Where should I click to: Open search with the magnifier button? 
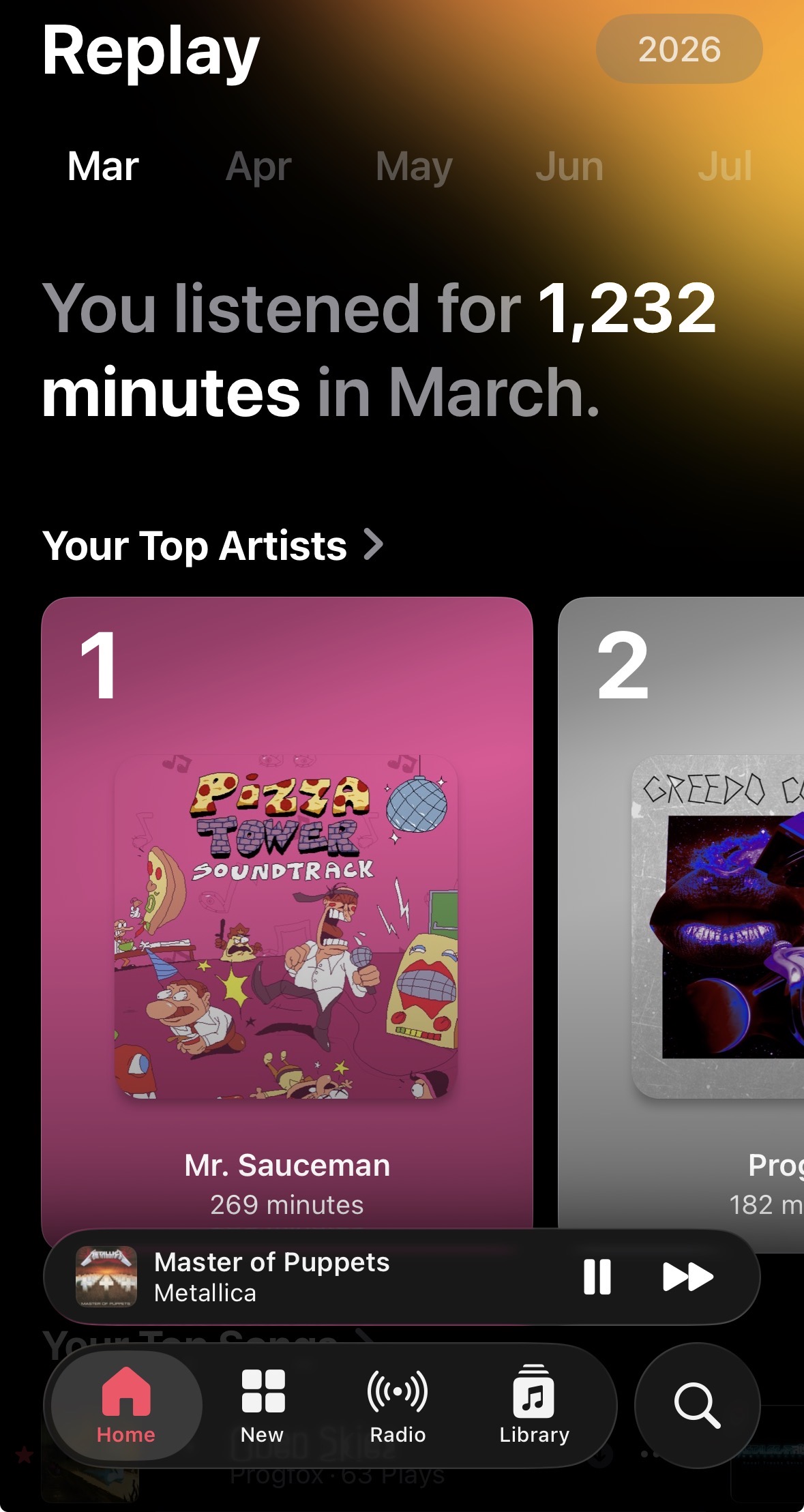point(697,1406)
